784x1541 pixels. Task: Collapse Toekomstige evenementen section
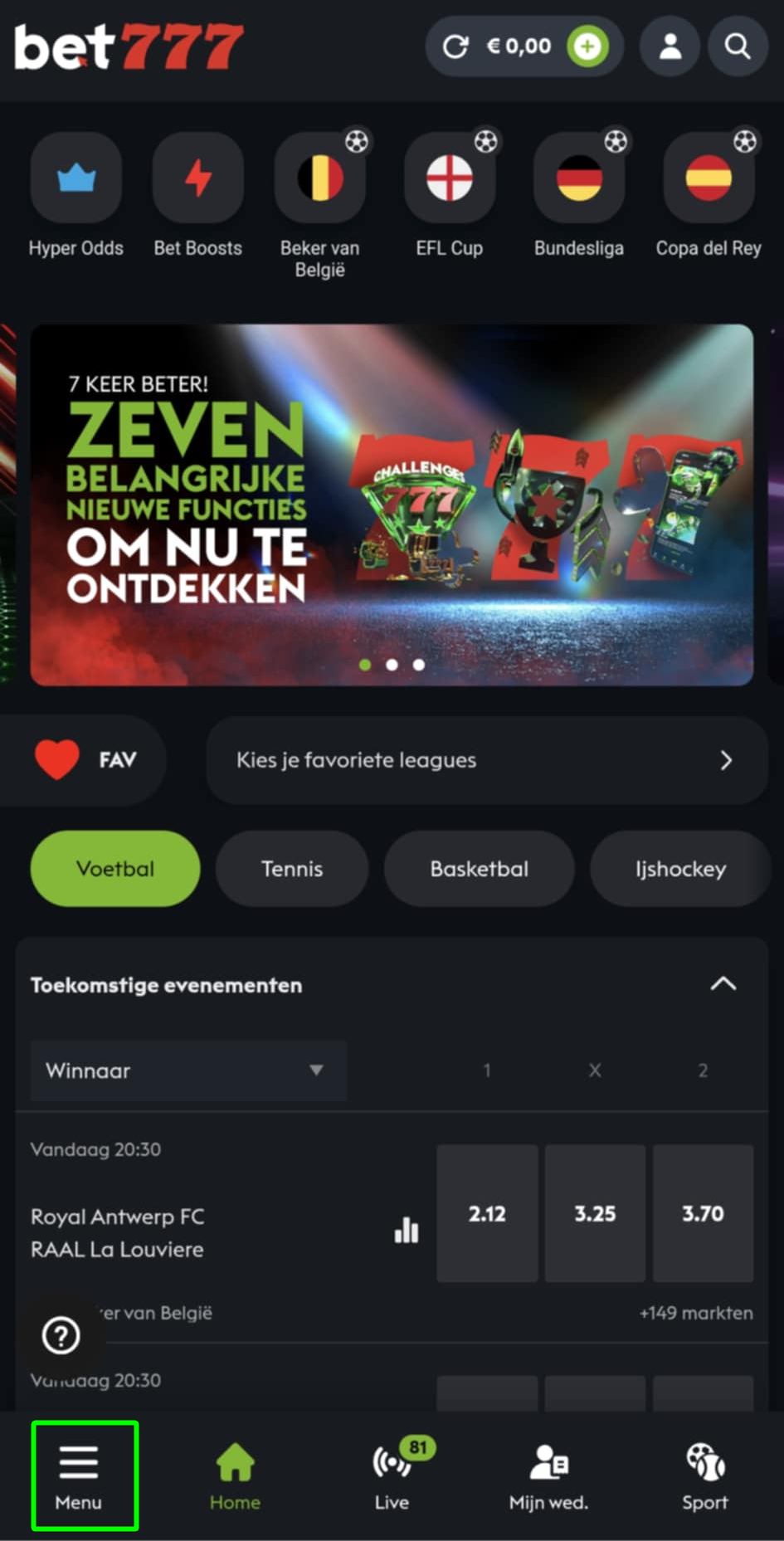tap(723, 984)
